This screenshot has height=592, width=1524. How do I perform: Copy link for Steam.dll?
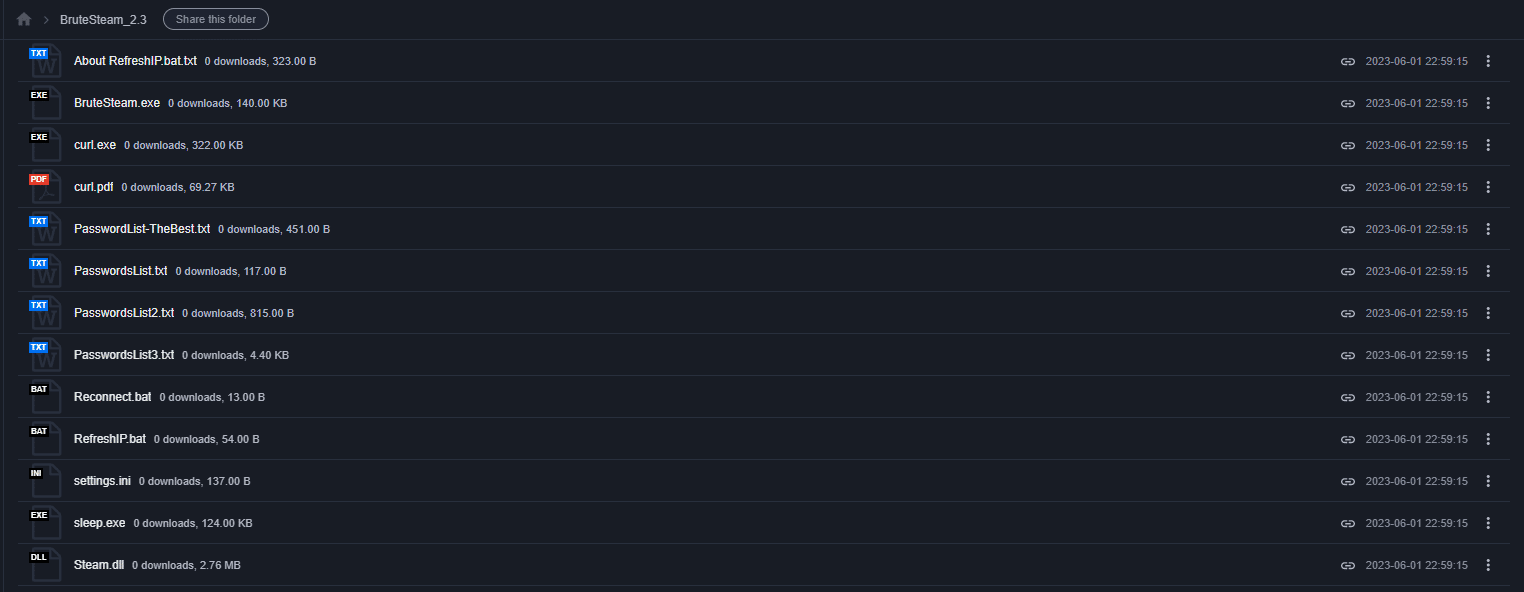pyautogui.click(x=1348, y=565)
